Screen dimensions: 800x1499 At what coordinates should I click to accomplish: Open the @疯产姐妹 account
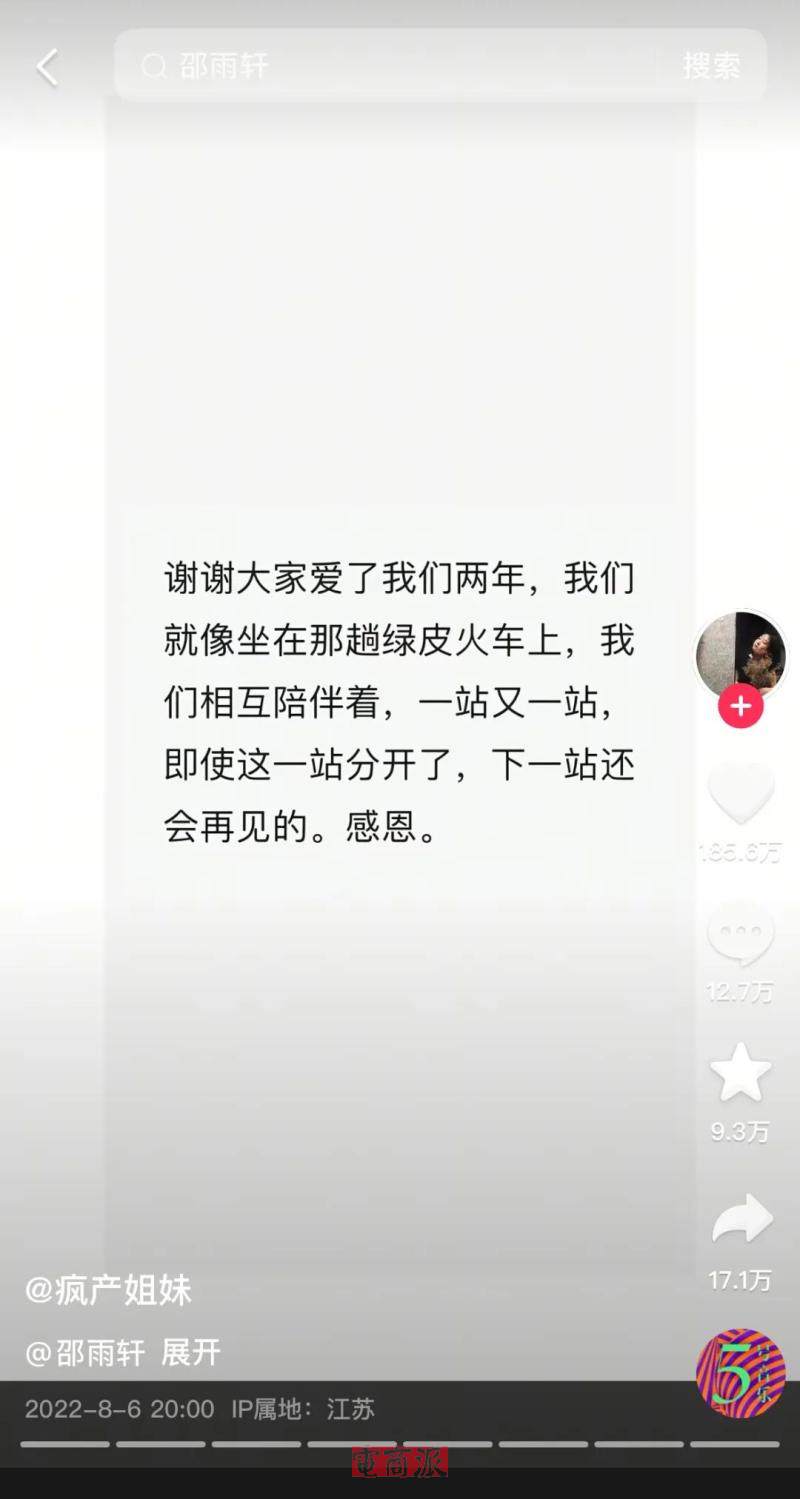pos(108,1290)
